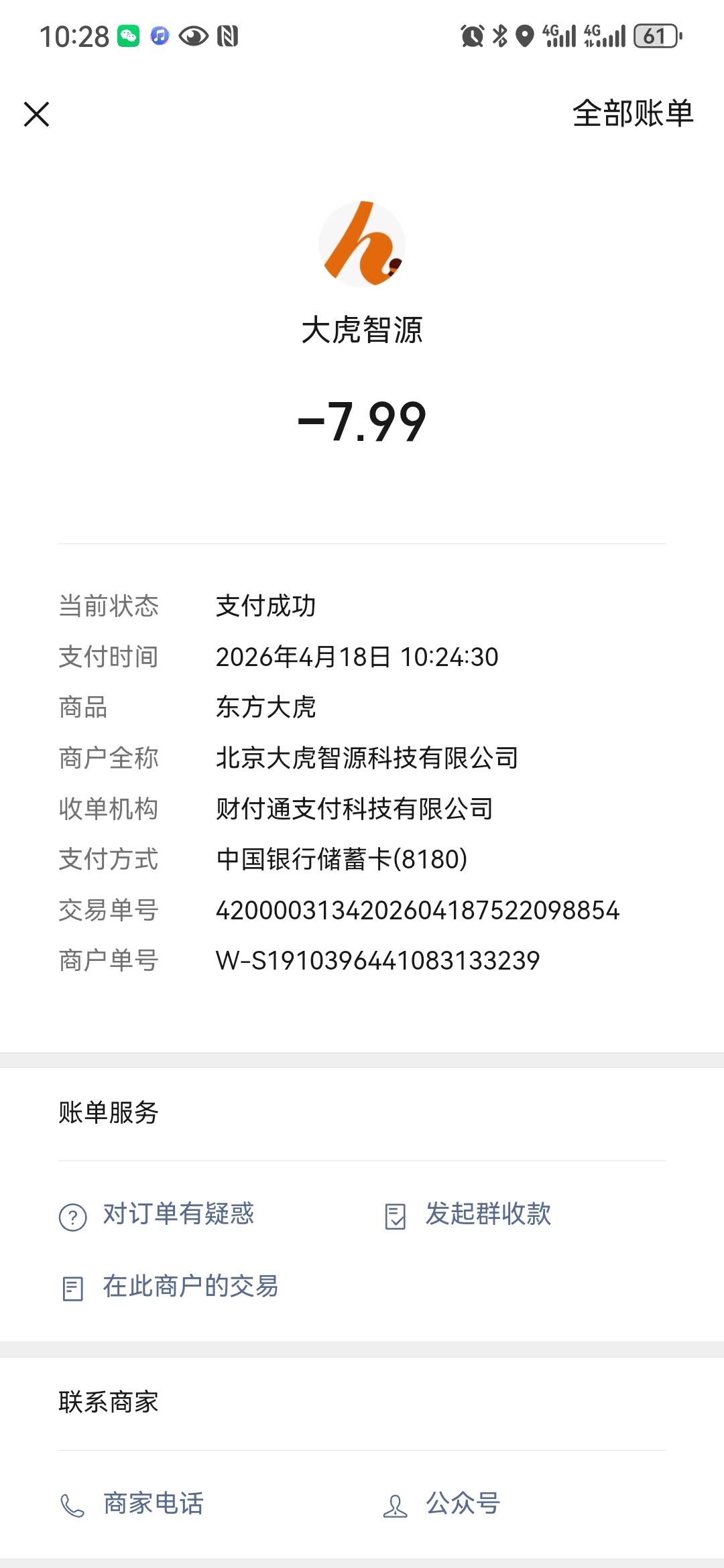
Task: Call merchant via 商家电话
Action: coord(131,1504)
